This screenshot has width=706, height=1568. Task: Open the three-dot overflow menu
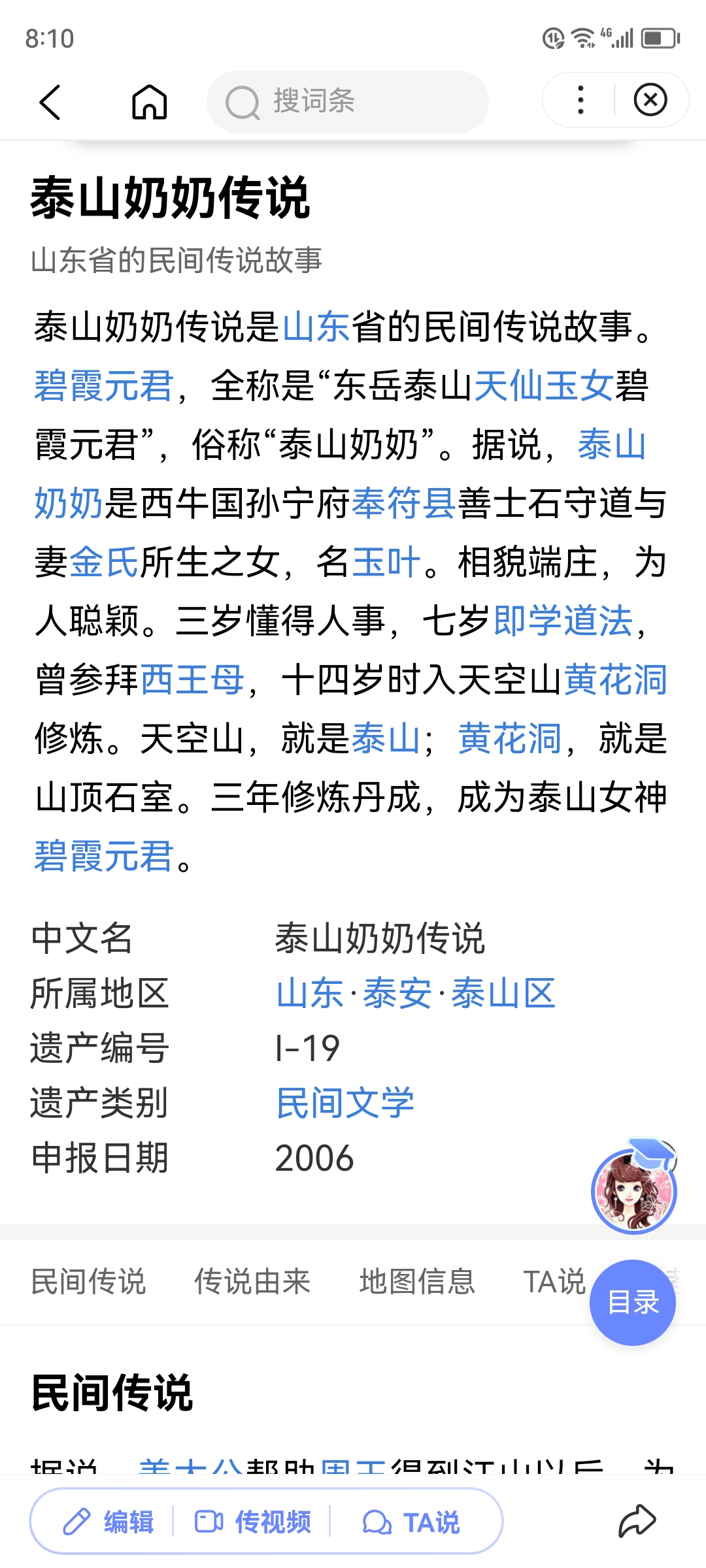[579, 100]
